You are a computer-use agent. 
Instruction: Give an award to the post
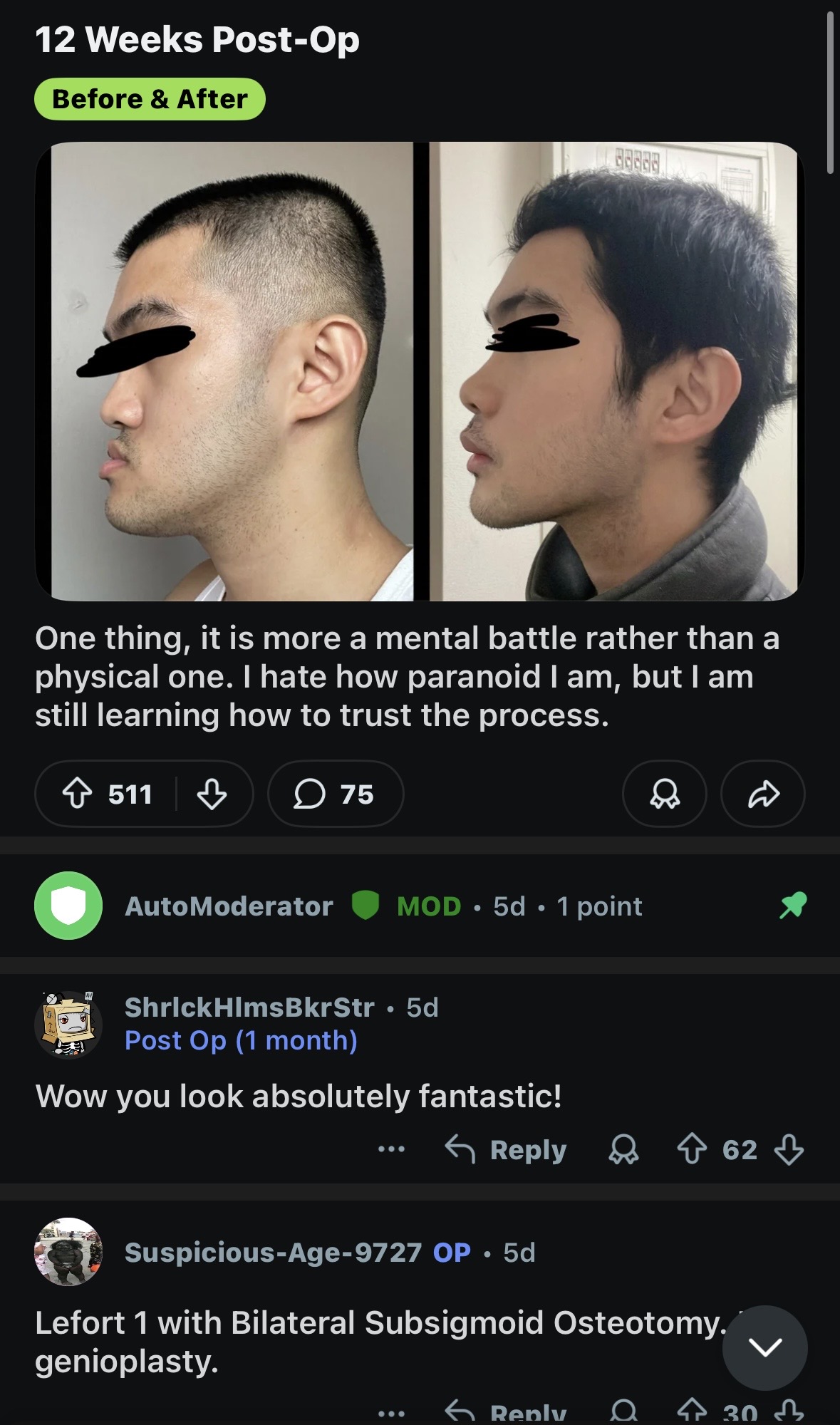tap(664, 794)
